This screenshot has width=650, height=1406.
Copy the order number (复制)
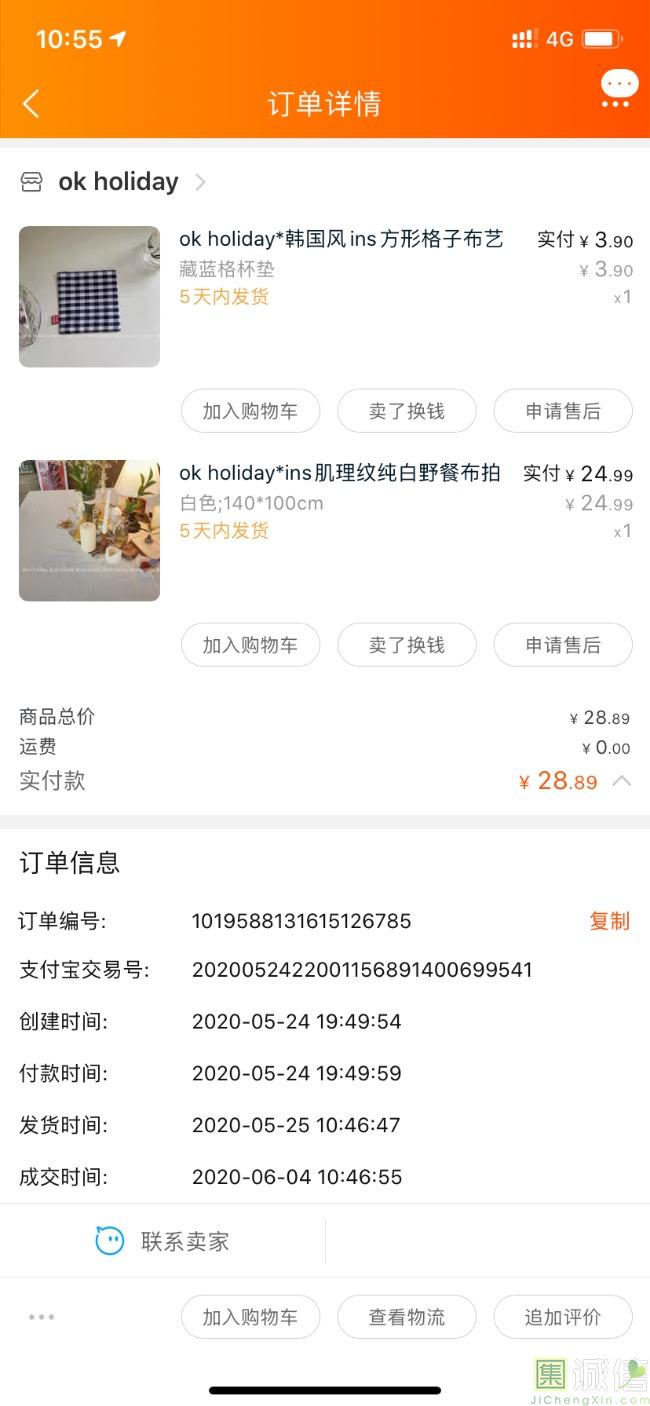(609, 921)
